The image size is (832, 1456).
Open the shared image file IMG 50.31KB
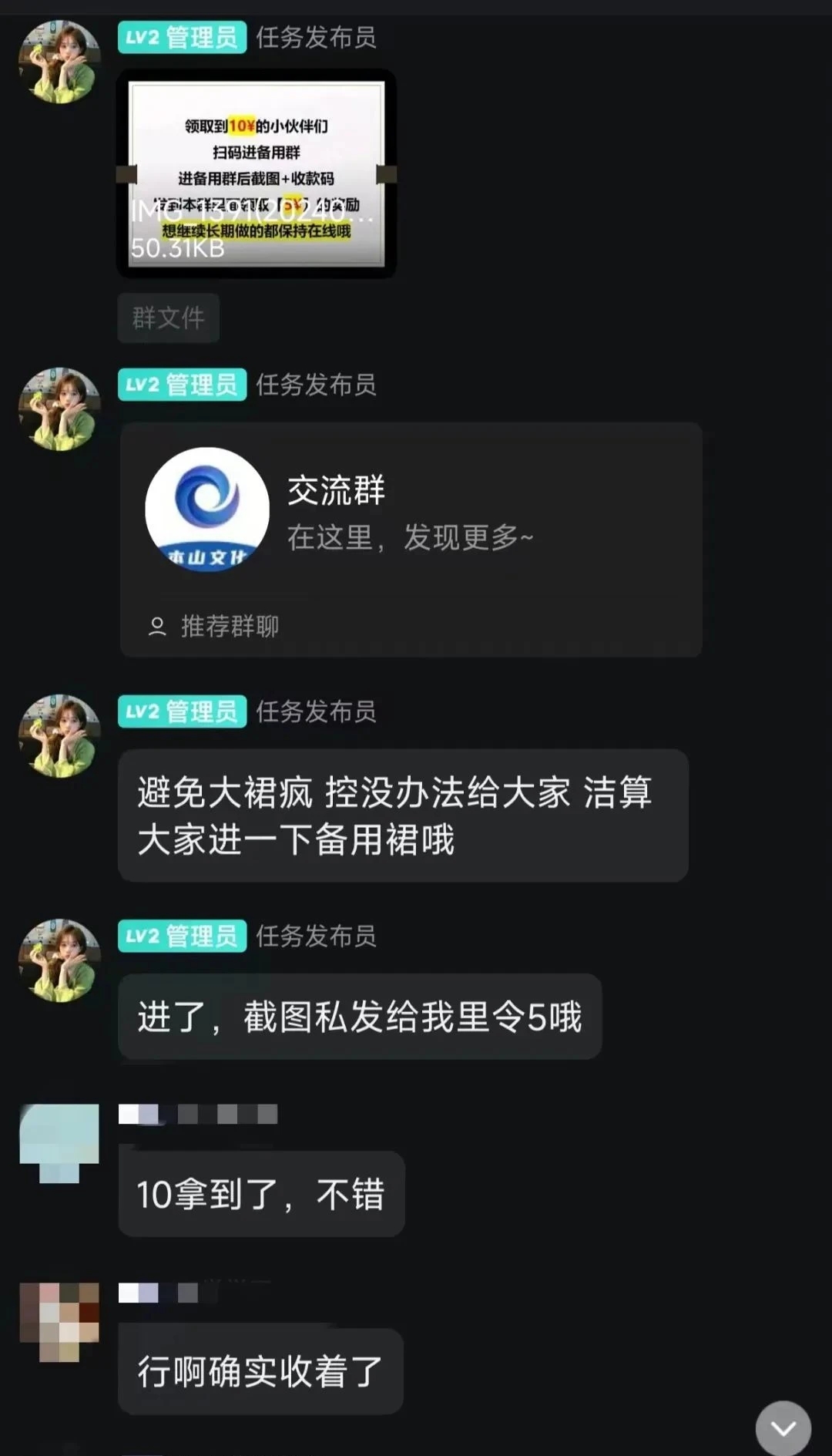(x=256, y=174)
